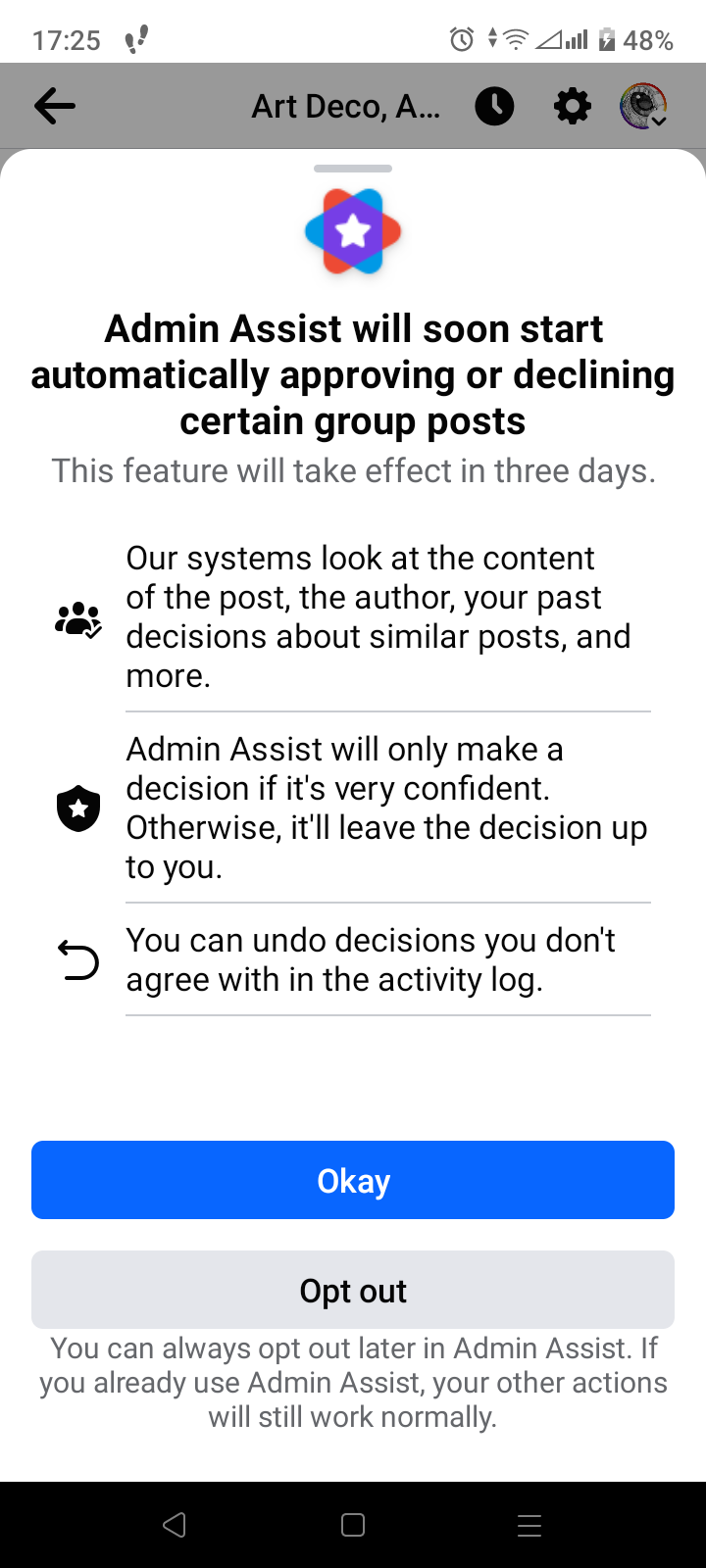Open group settings gear icon
Screen dimensions: 706x1568
click(x=573, y=106)
